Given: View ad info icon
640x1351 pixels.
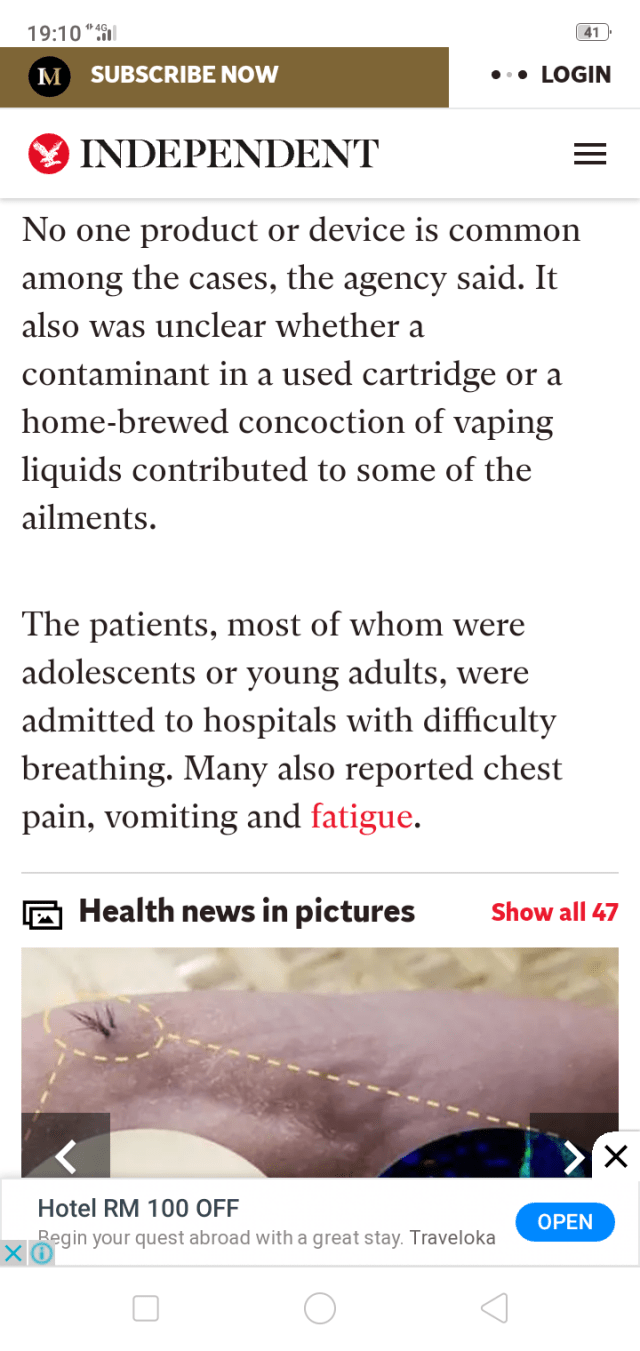Looking at the screenshot, I should [x=41, y=1253].
